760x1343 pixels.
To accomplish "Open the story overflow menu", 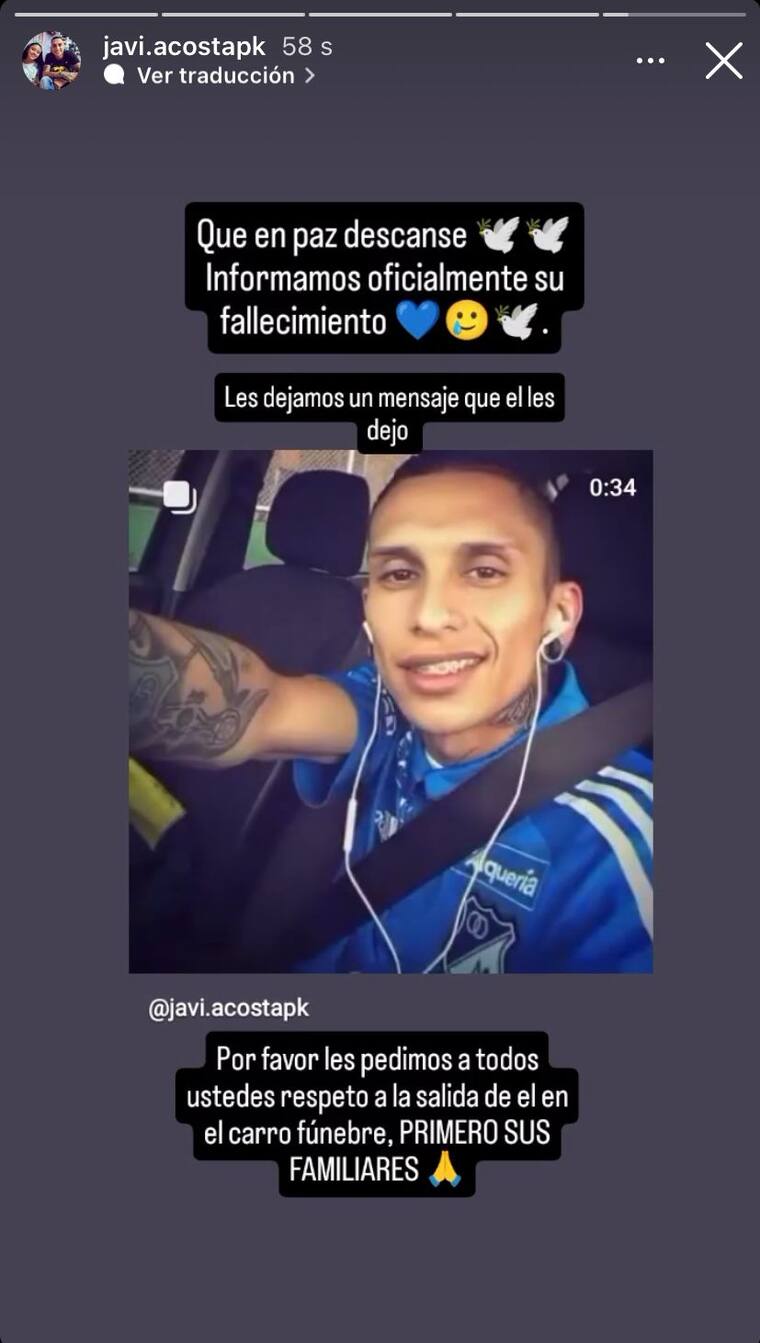I will pos(650,61).
